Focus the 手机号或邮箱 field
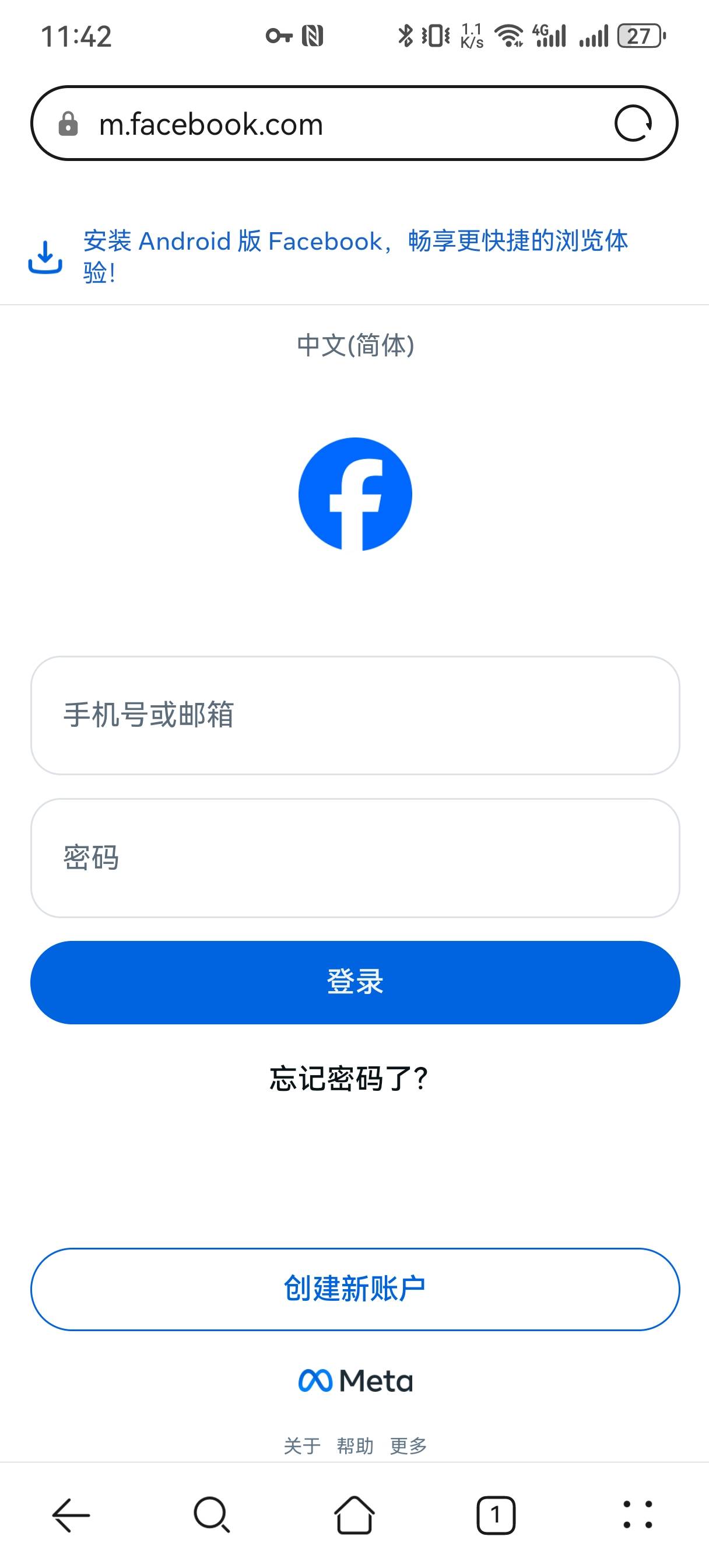709x1568 pixels. tap(355, 715)
